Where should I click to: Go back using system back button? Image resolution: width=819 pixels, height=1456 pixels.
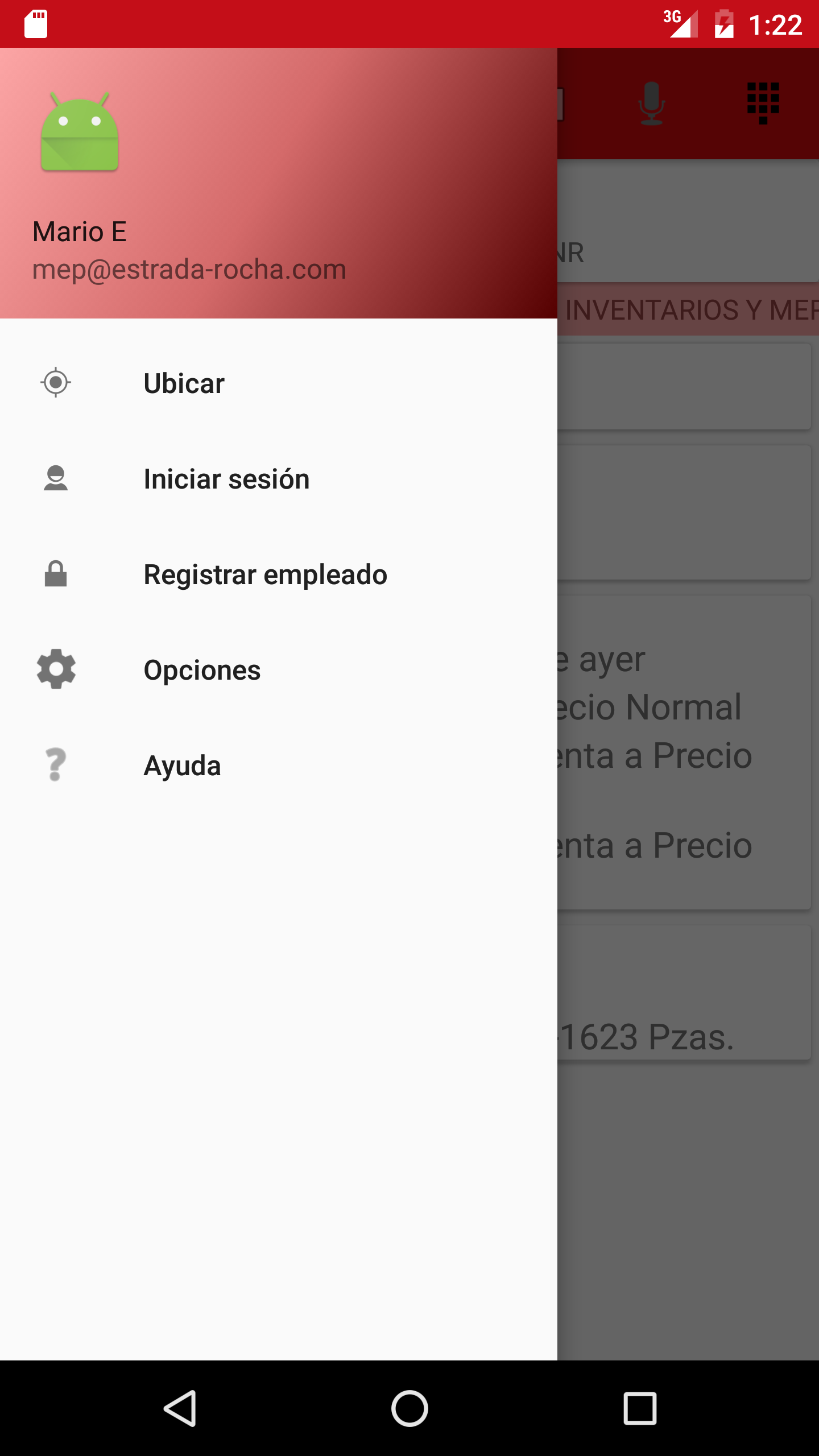click(181, 1408)
